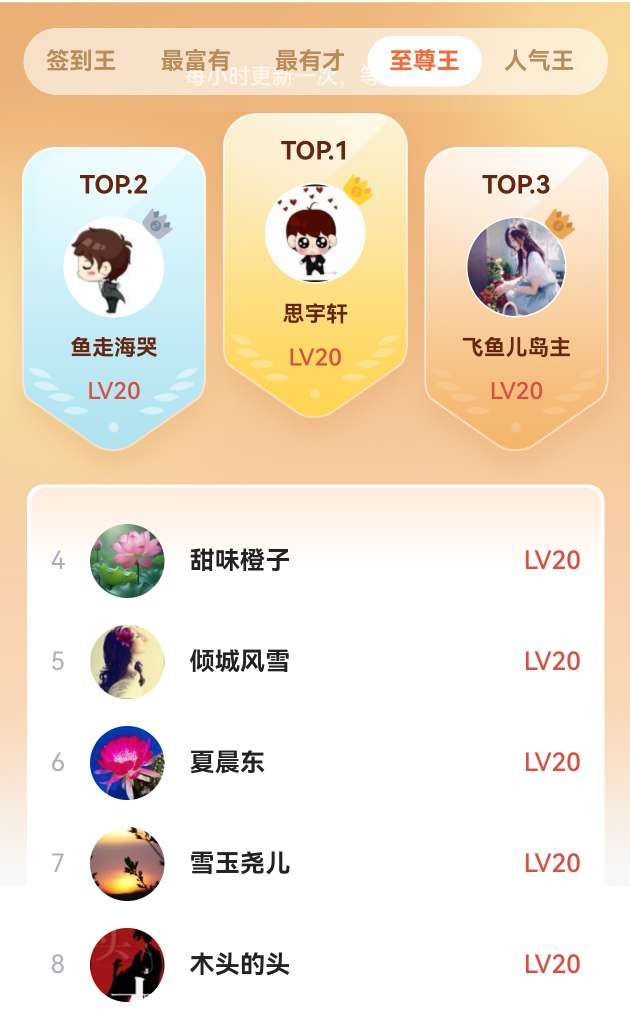Select the 至尊王 tab
The height and width of the screenshot is (1024, 630).
point(424,61)
